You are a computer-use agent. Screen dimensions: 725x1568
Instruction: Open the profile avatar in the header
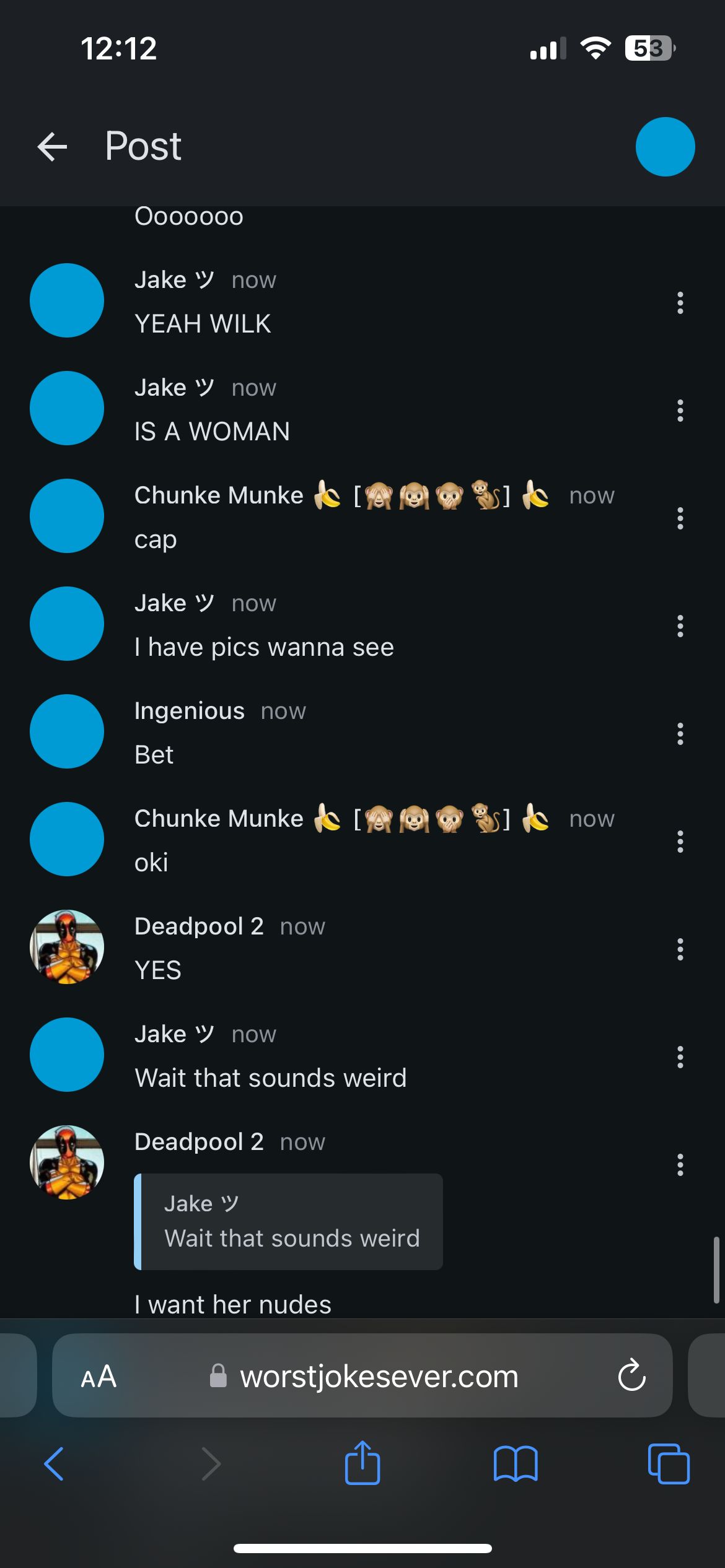(x=665, y=147)
